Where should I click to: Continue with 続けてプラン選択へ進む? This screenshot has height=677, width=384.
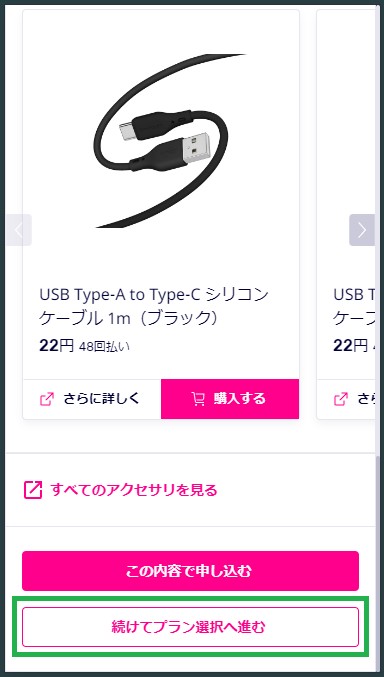coord(190,627)
